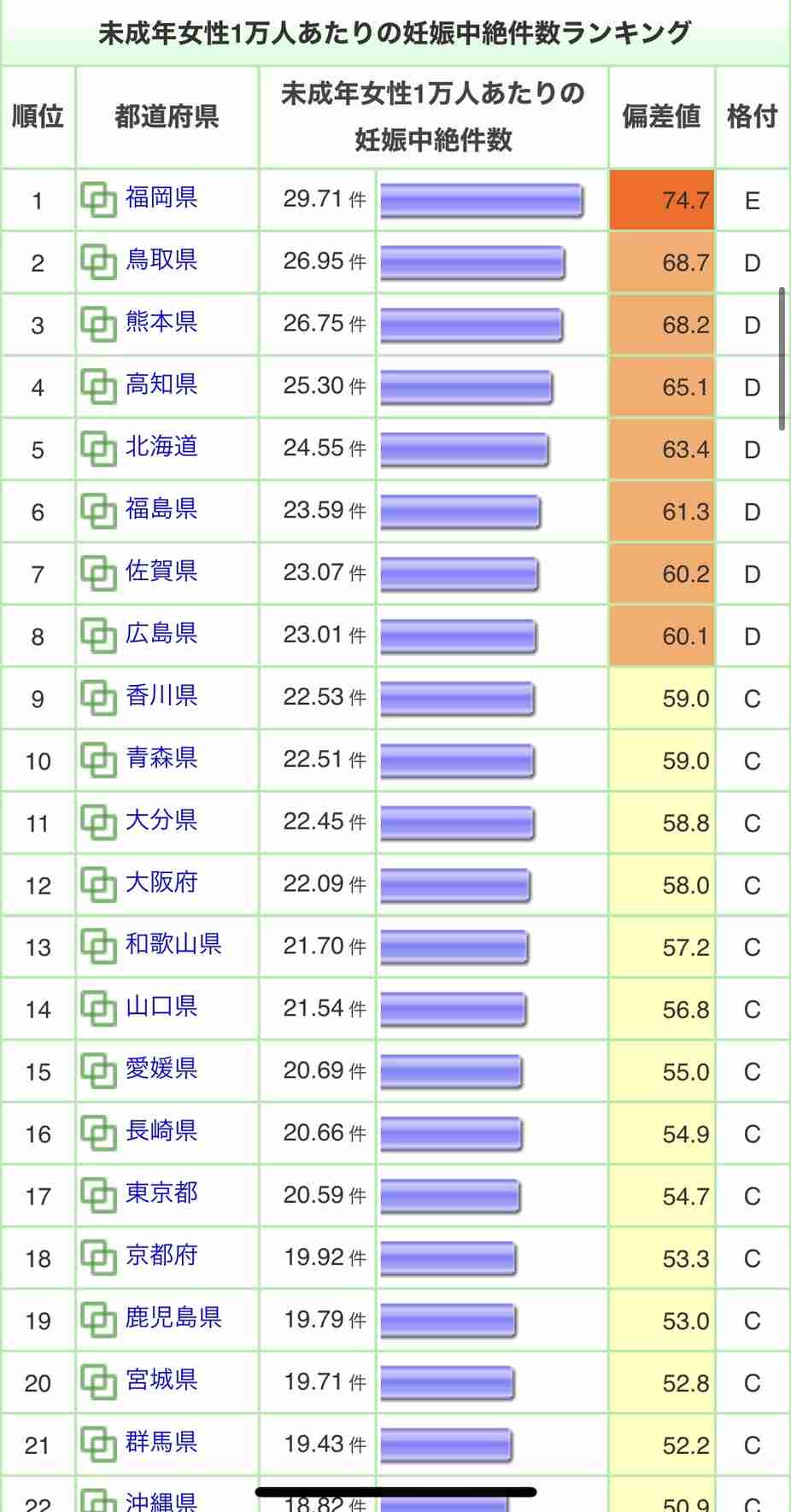Open the 愛媛県 prefecture page
The width and height of the screenshot is (791, 1512).
[161, 1070]
